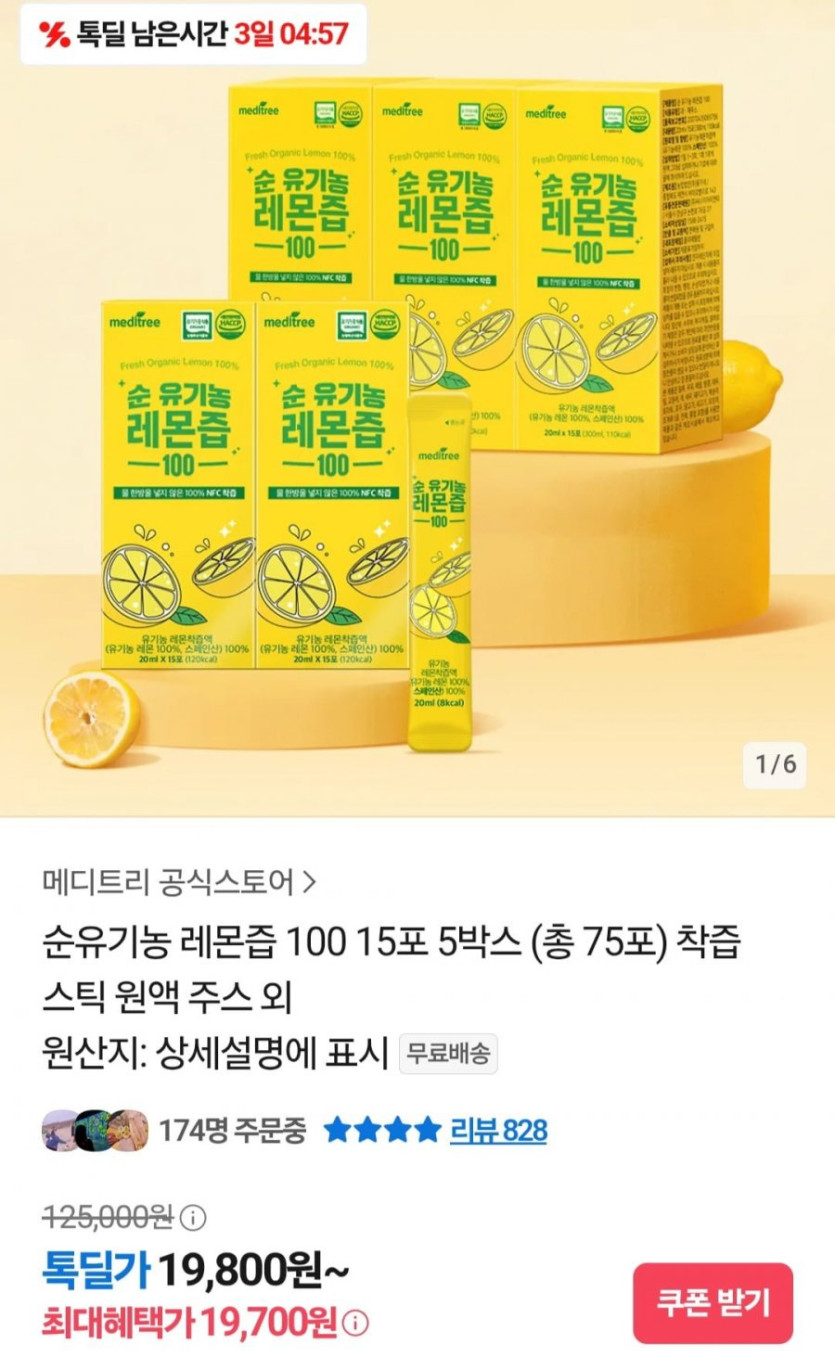Image resolution: width=835 pixels, height=1357 pixels.
Task: Tap the 쿠폰 받기 button
Action: click(713, 1303)
